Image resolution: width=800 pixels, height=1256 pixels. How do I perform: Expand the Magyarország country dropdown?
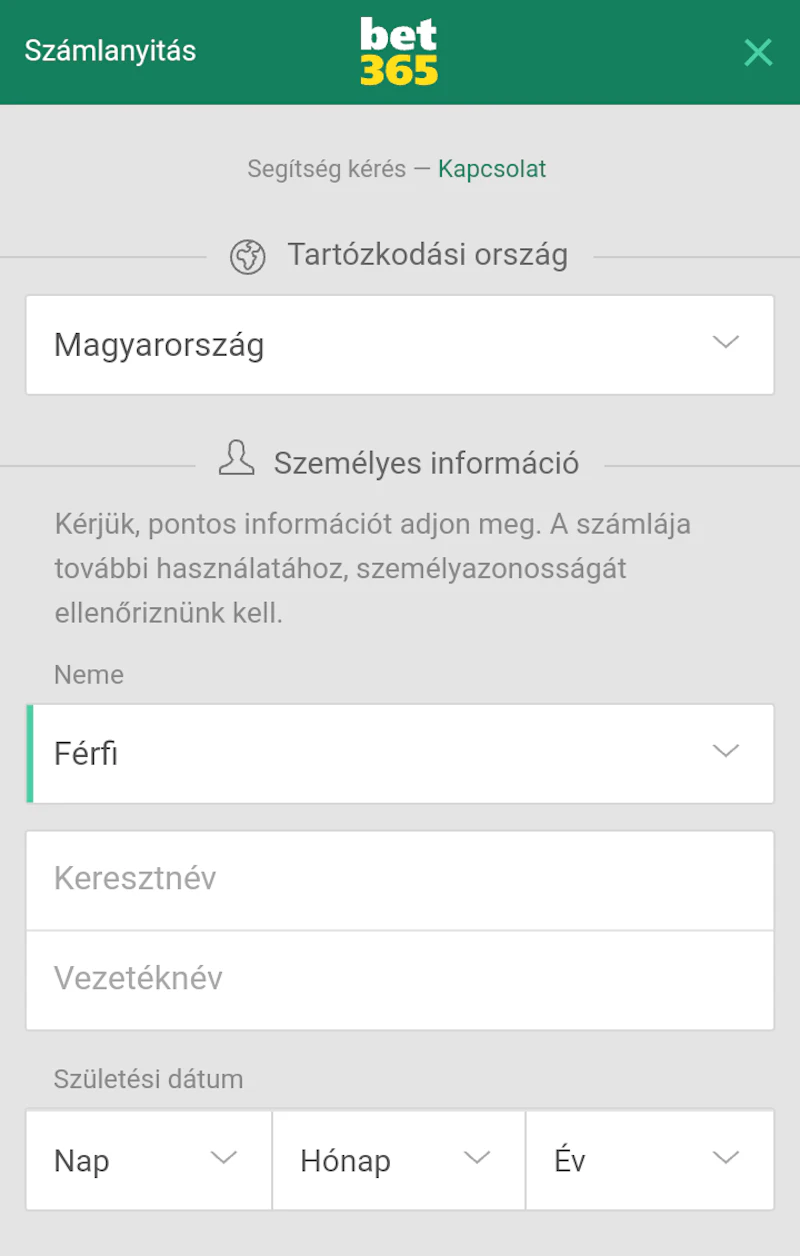click(x=400, y=344)
